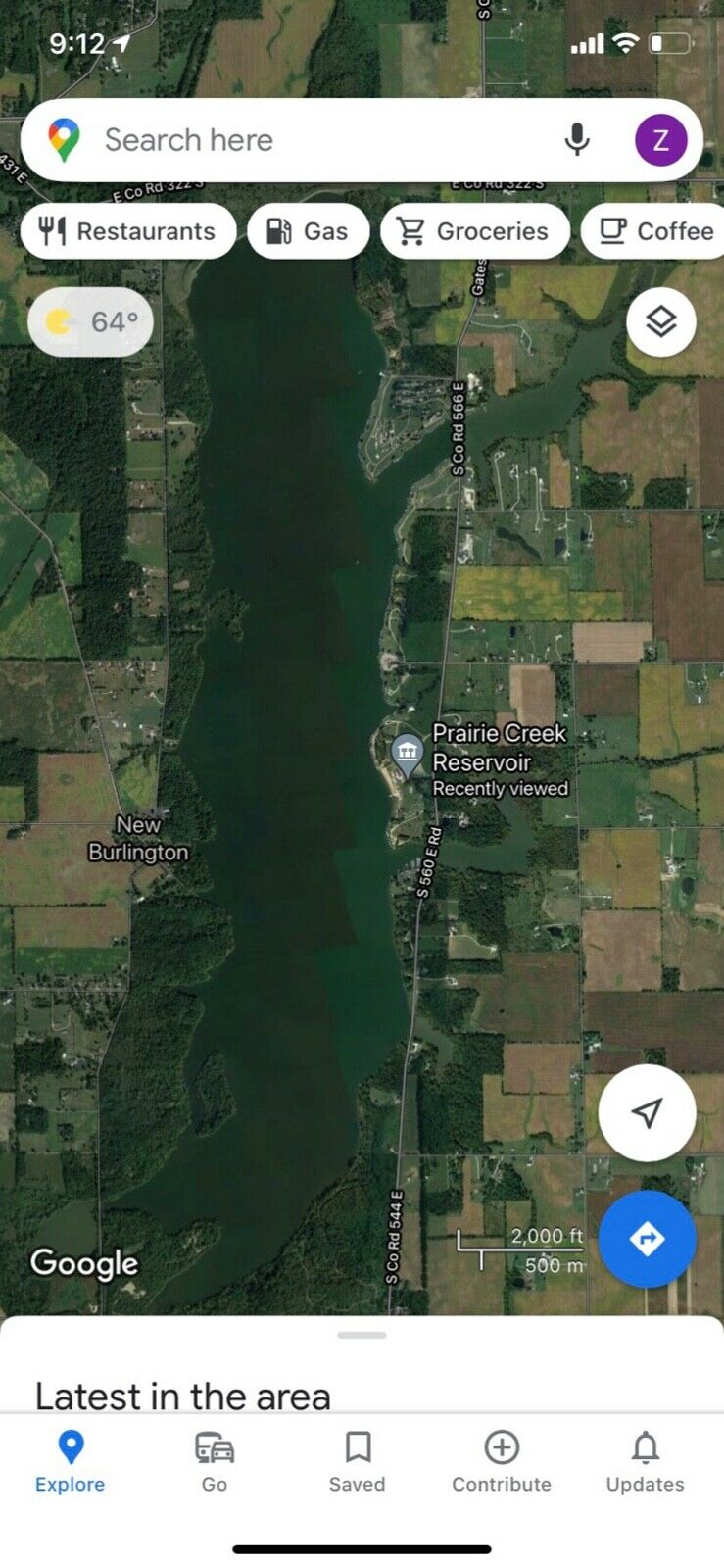
Task: Open directions with the blue arrow button
Action: coord(647,1239)
